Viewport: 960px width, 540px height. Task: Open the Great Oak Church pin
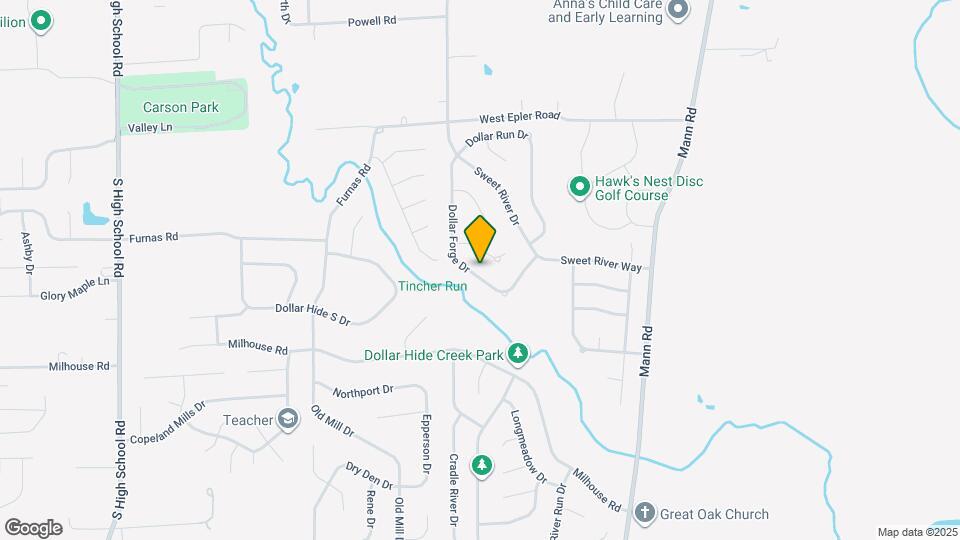(645, 513)
